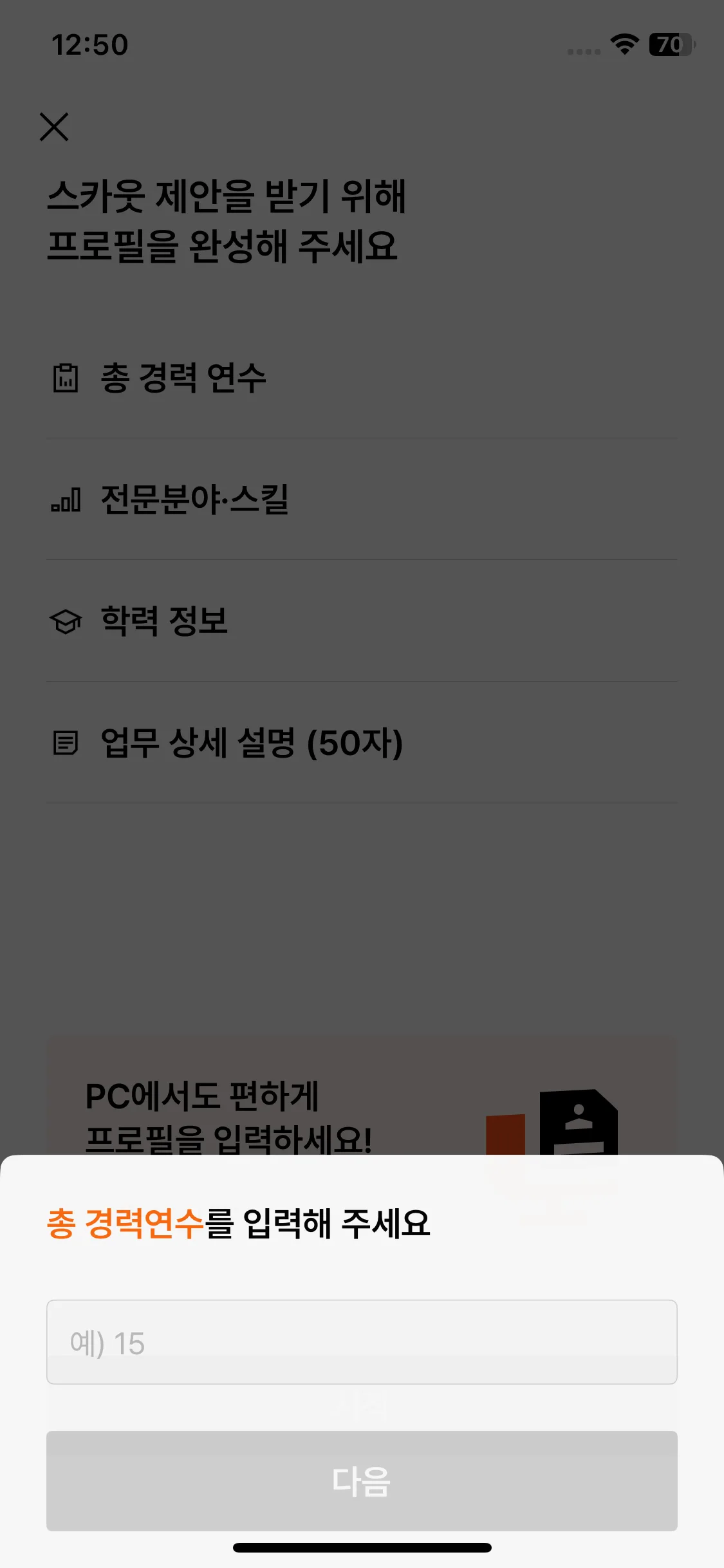Tap the 다음 button

click(362, 1480)
